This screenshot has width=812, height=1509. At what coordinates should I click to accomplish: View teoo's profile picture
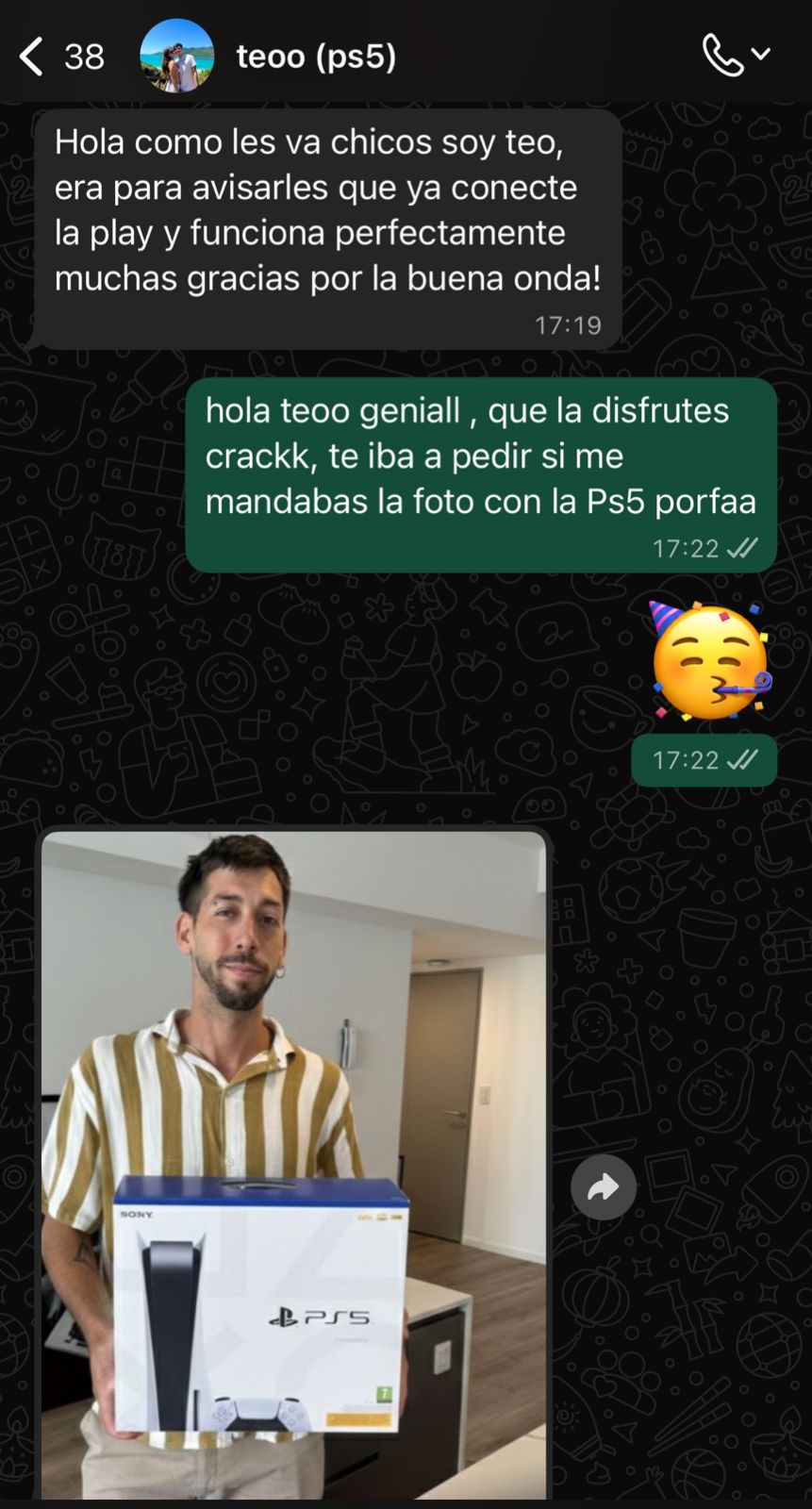point(176,56)
